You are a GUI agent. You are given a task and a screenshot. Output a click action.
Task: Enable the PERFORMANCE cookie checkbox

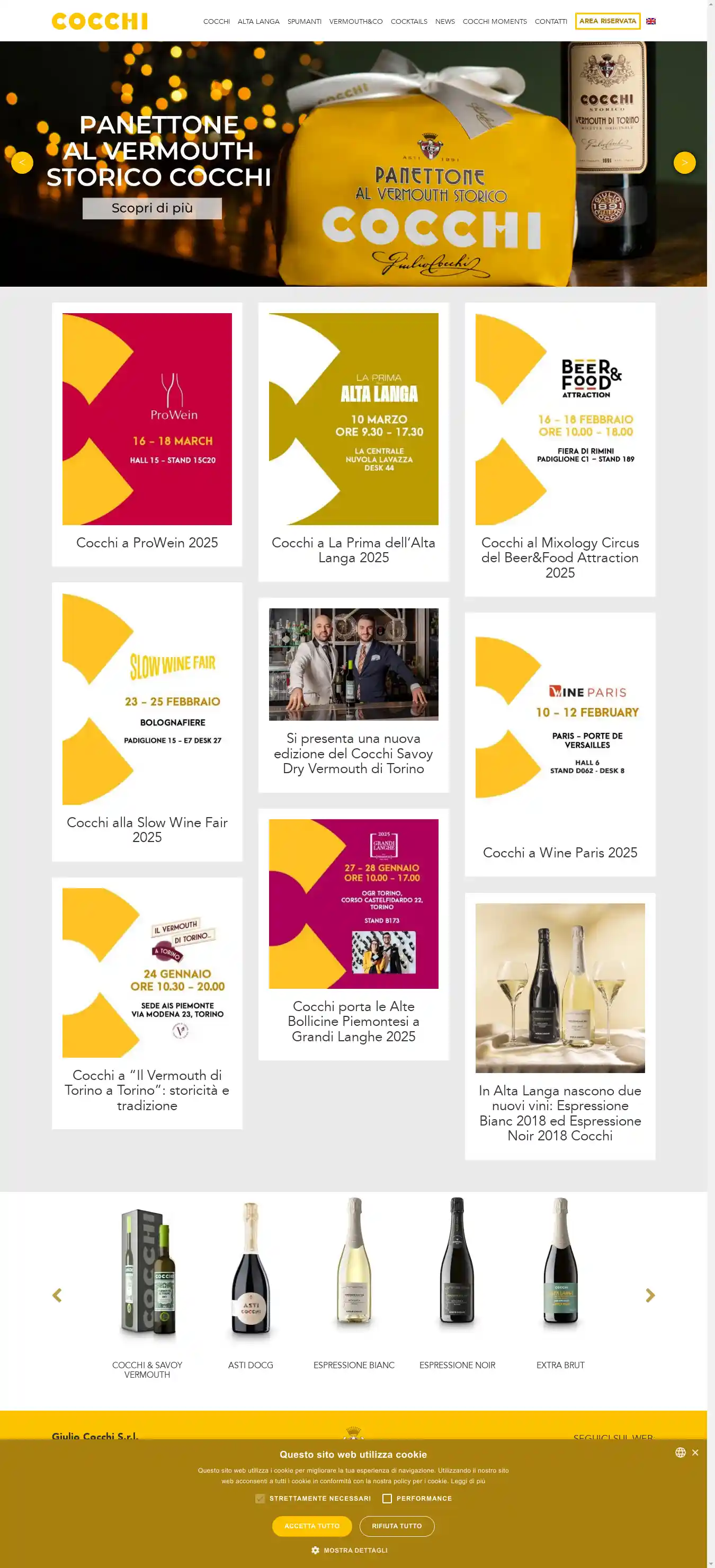[x=387, y=1498]
